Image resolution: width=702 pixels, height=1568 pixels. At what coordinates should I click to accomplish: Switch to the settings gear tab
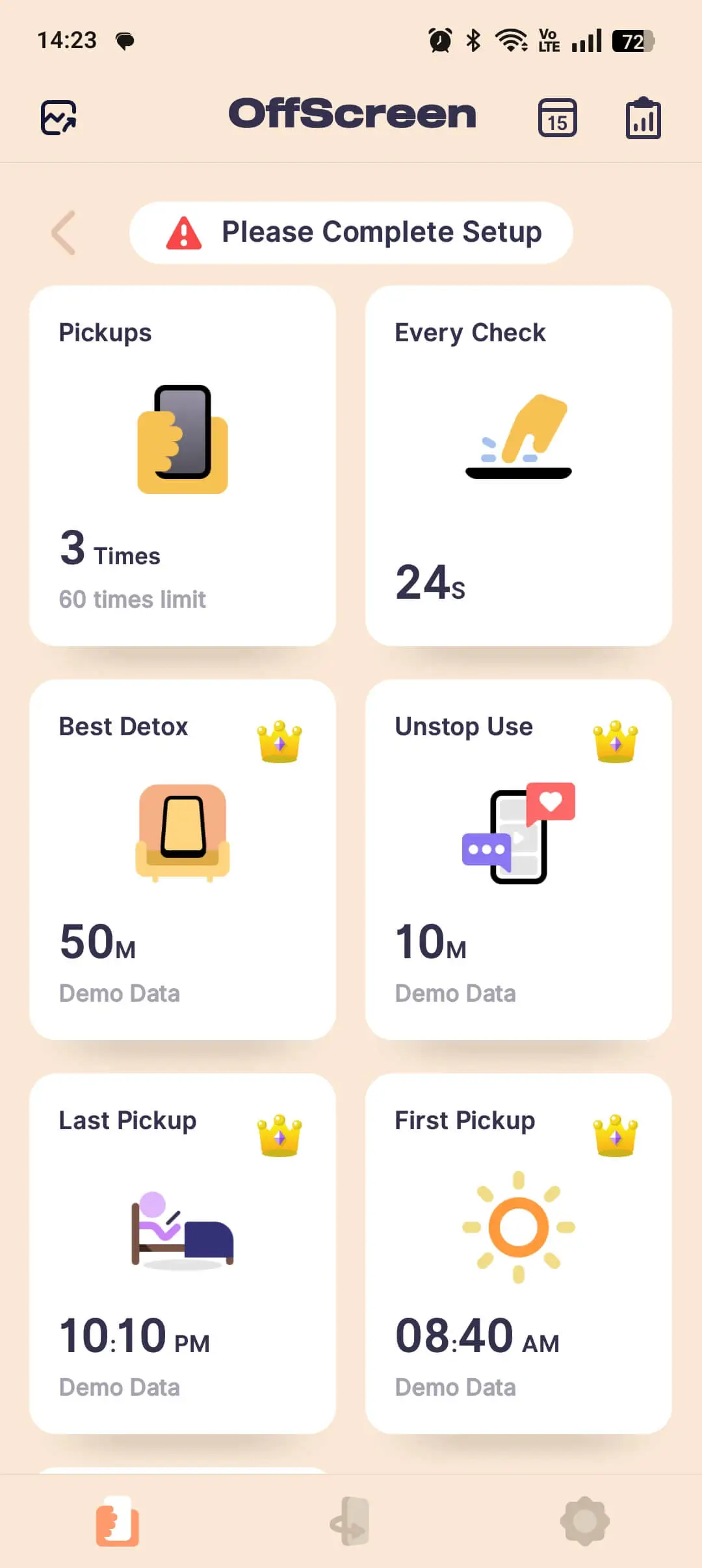point(584,1521)
